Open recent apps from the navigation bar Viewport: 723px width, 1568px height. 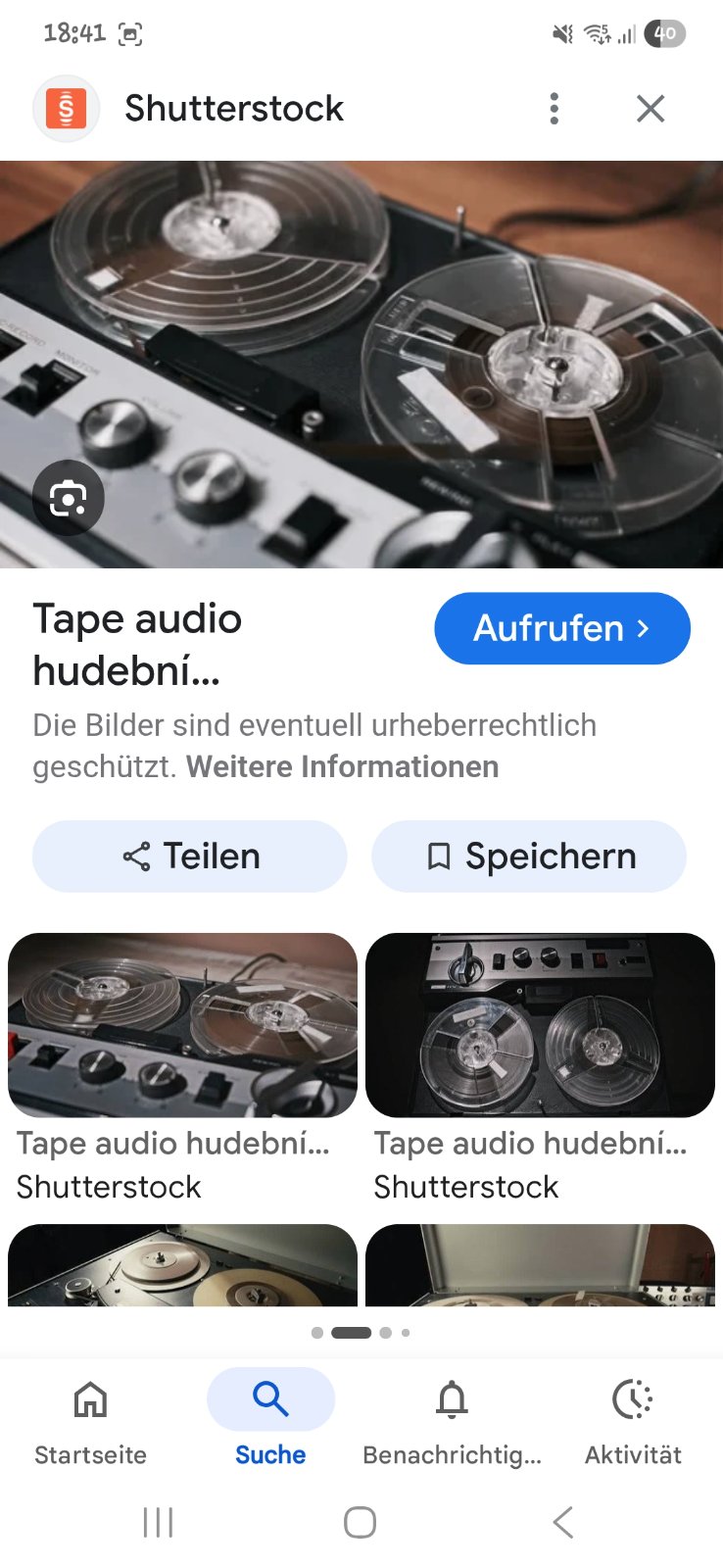(158, 1522)
